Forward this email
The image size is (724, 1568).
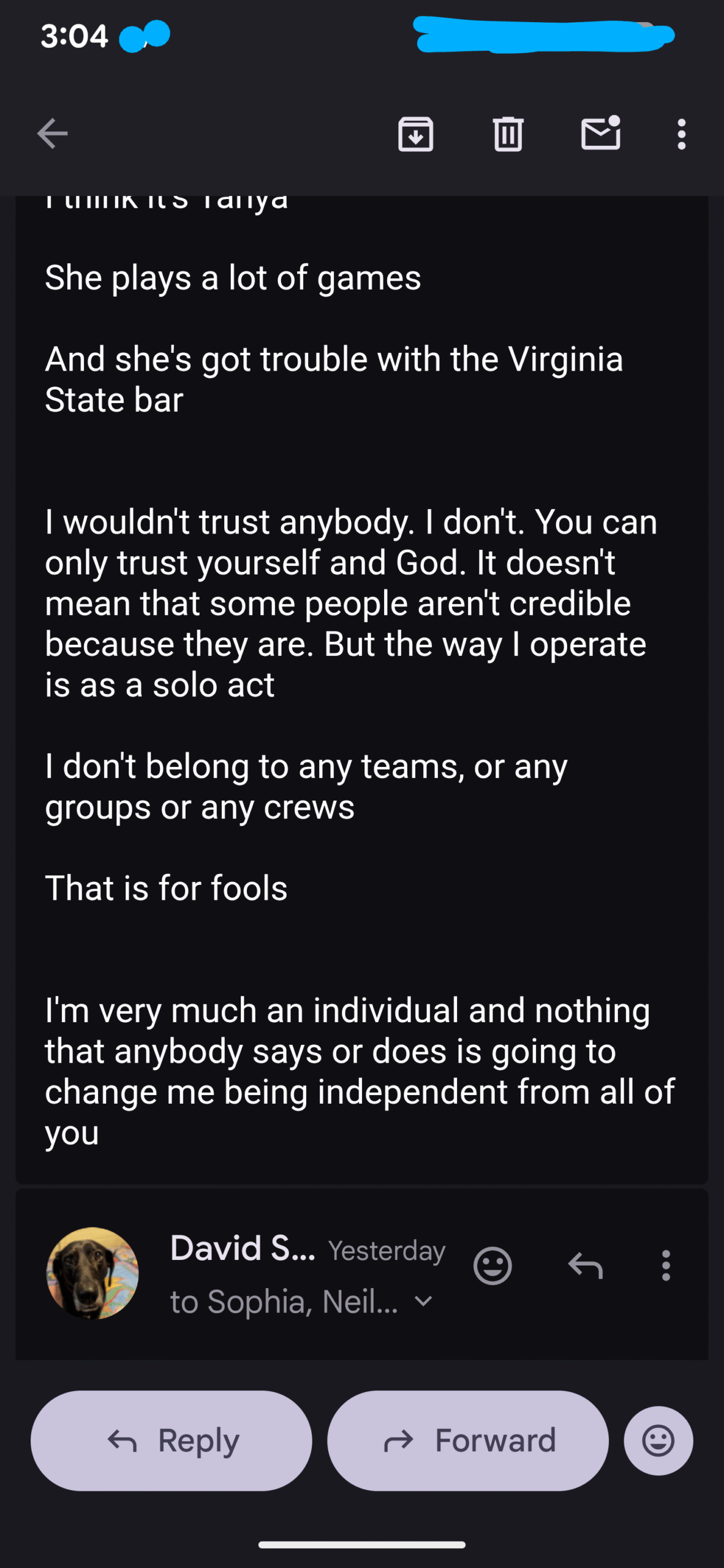click(x=468, y=1441)
